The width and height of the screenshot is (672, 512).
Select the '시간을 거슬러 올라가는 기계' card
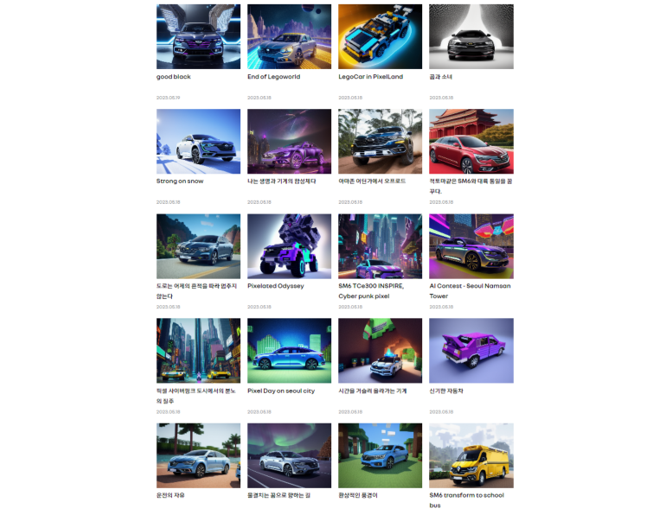pyautogui.click(x=380, y=351)
